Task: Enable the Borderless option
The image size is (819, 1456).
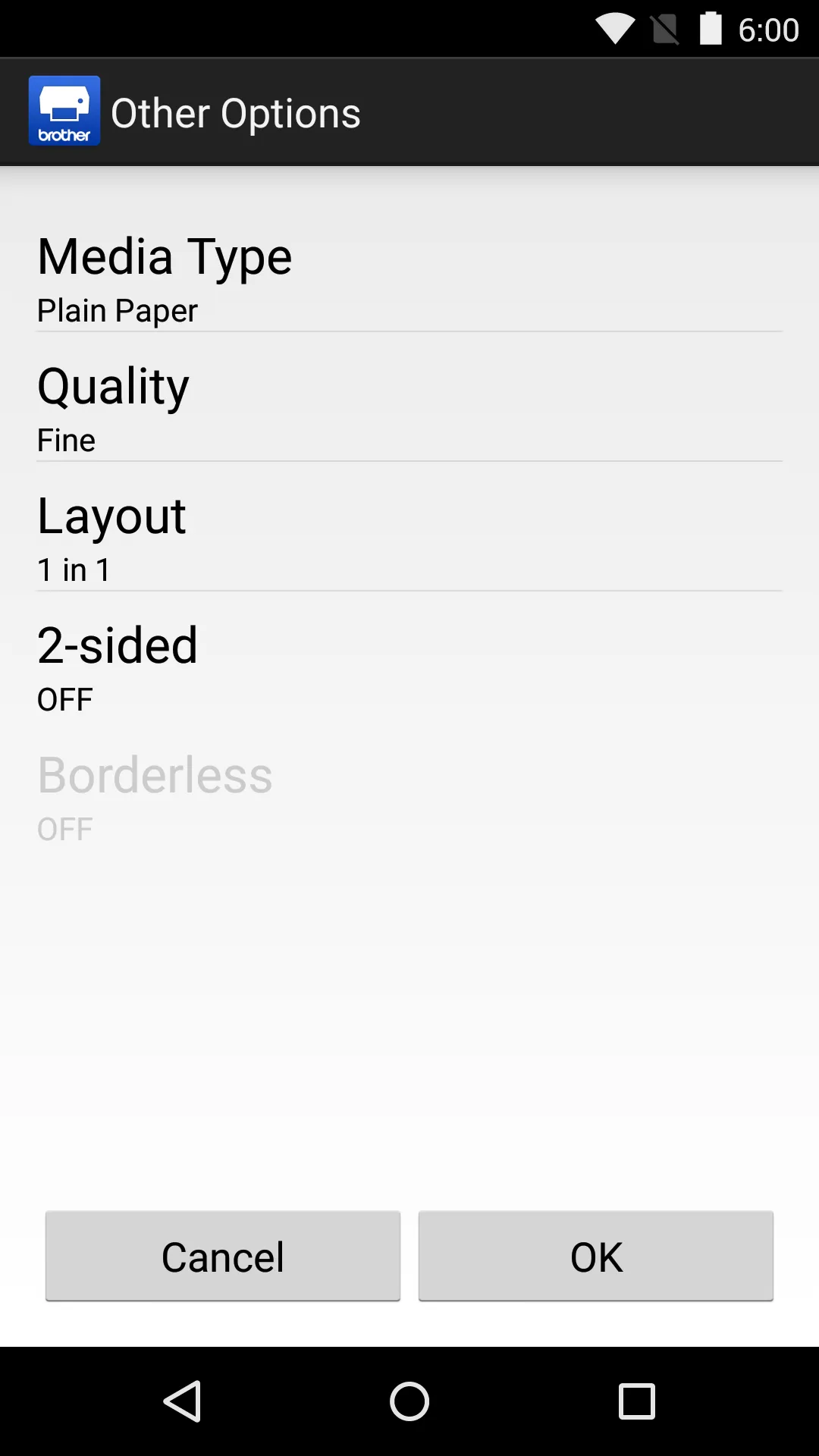Action: coord(409,796)
